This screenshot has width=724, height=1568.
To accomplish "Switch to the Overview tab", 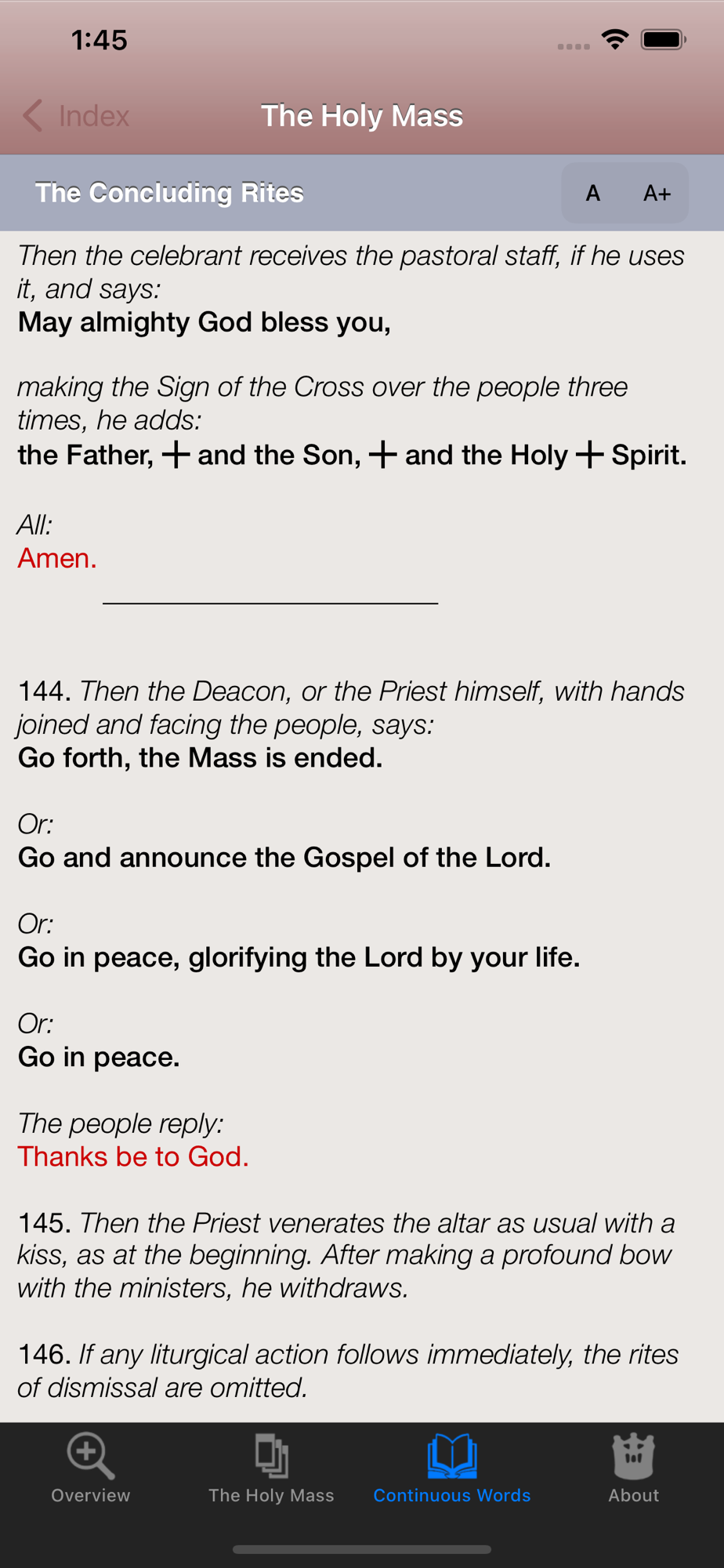I will click(x=91, y=1468).
